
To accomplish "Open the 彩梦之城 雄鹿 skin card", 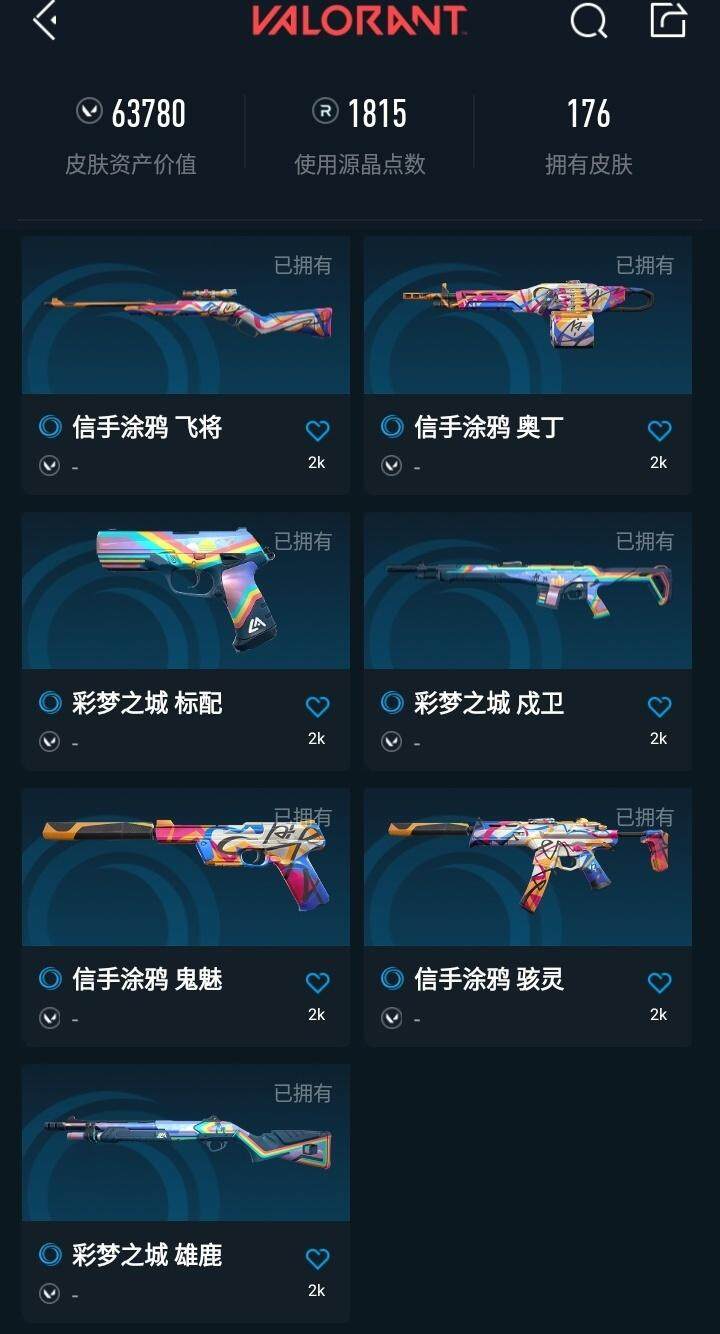I will (186, 1144).
